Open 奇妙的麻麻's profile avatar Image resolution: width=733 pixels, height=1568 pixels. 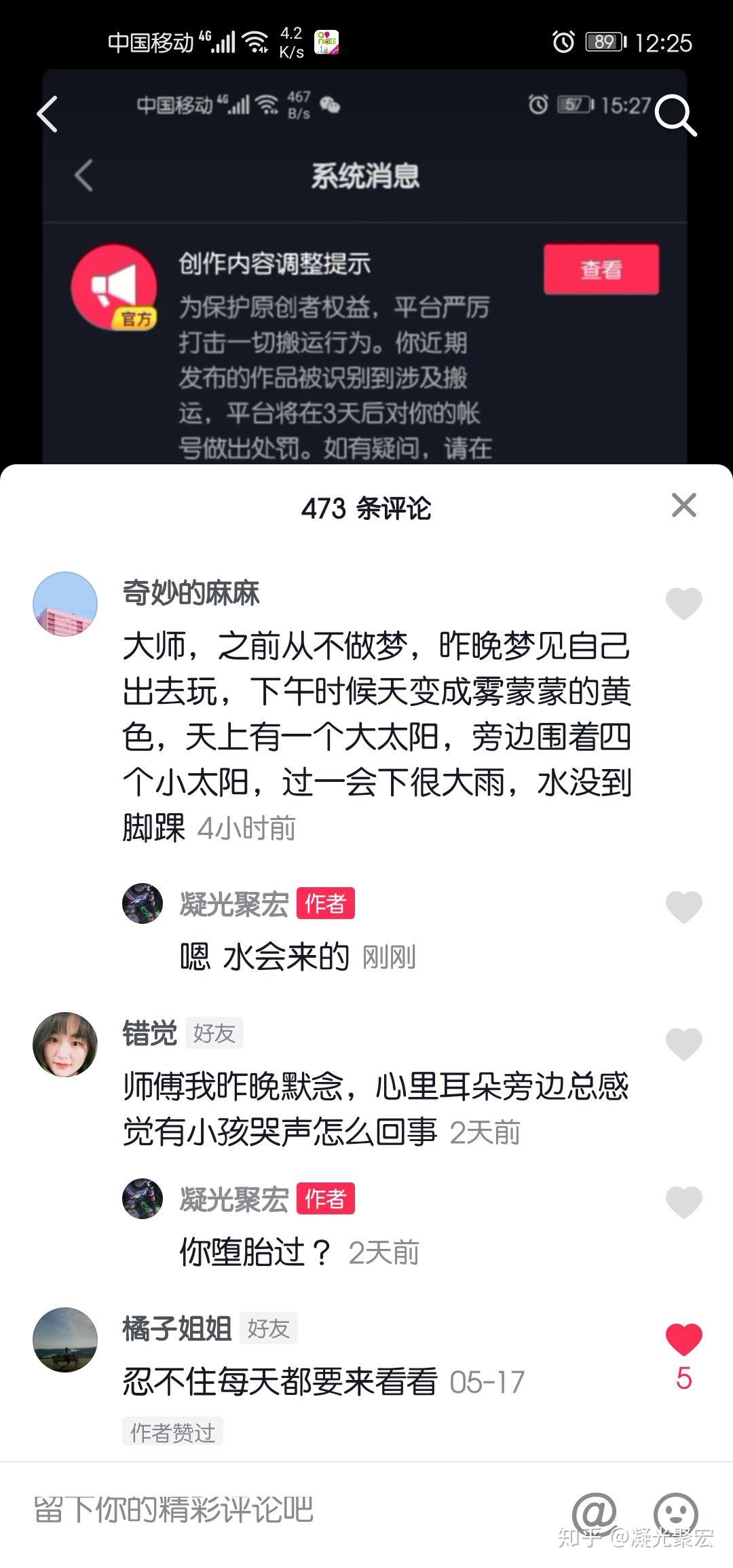(65, 604)
